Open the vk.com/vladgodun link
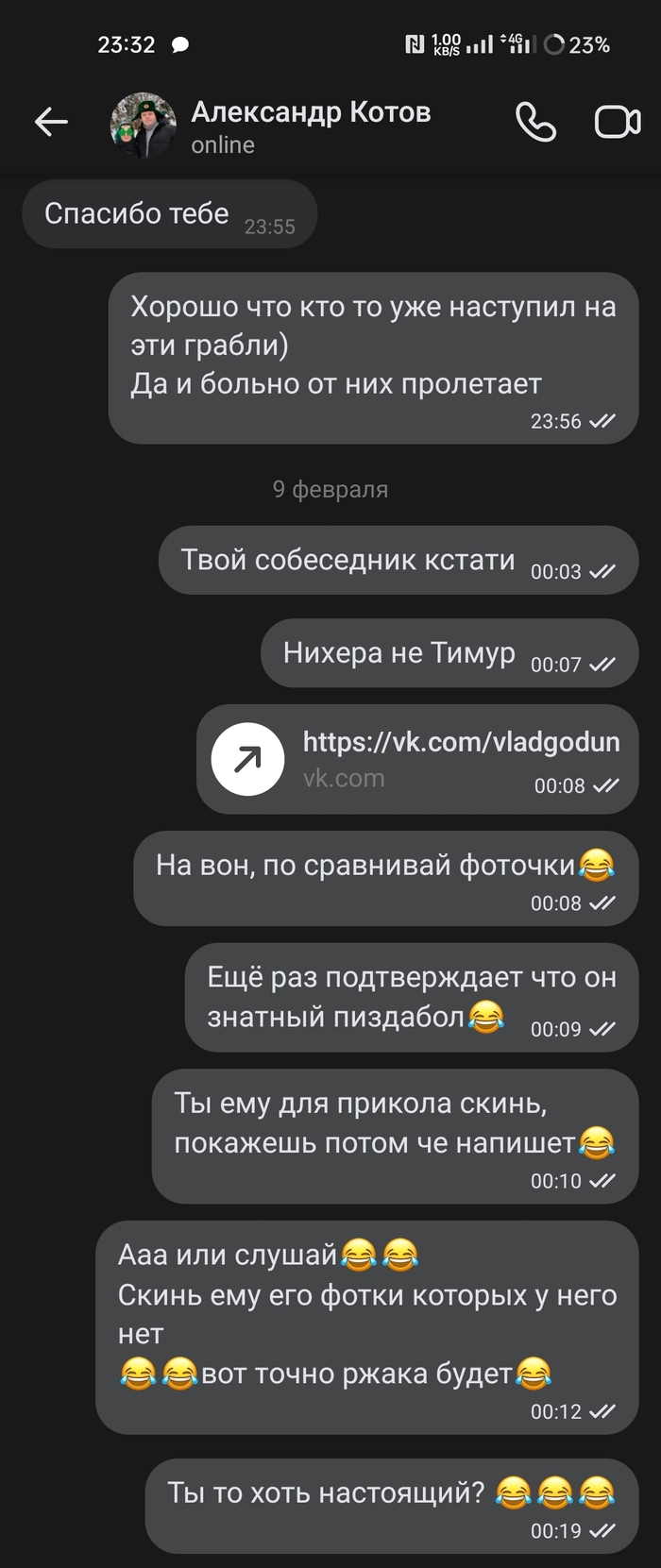 [460, 742]
